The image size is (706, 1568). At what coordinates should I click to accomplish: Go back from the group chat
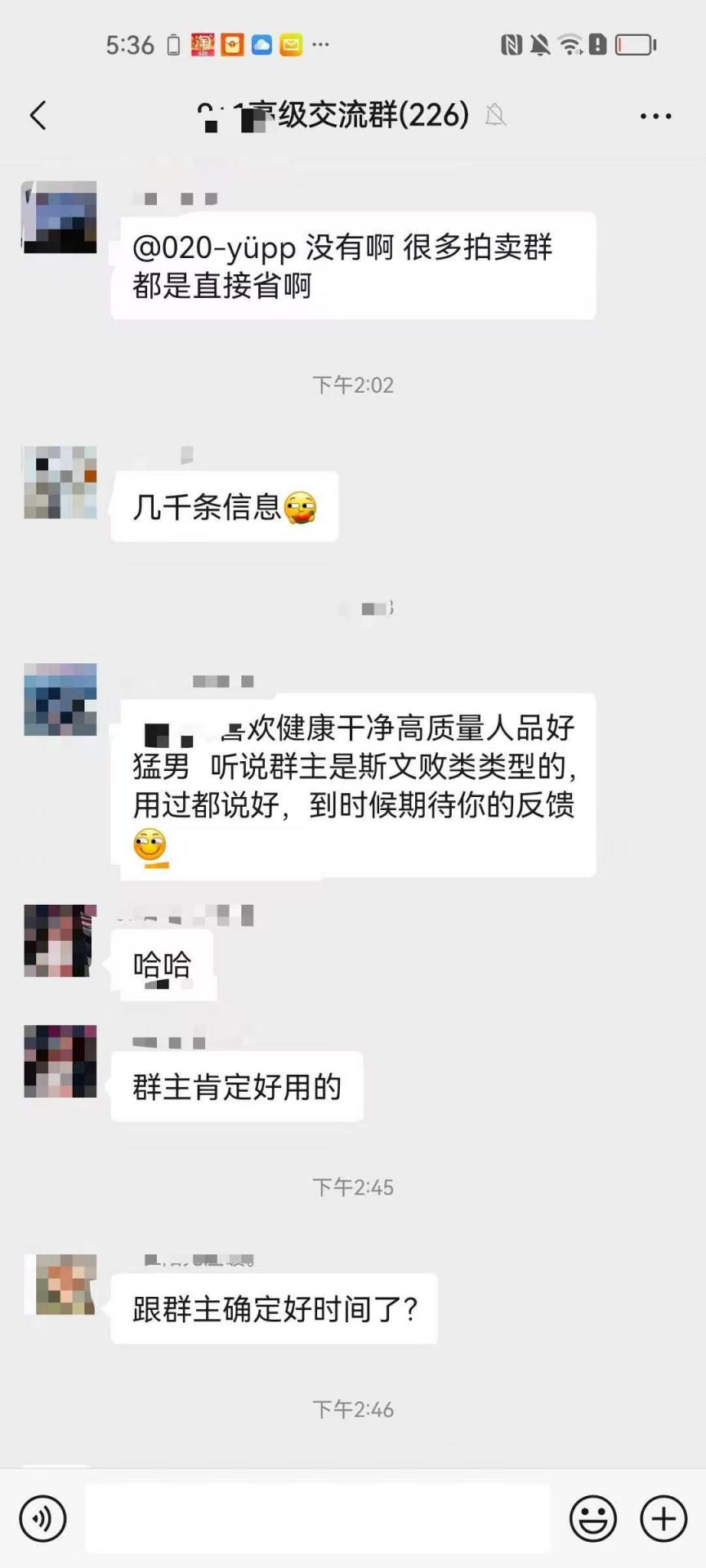(38, 116)
